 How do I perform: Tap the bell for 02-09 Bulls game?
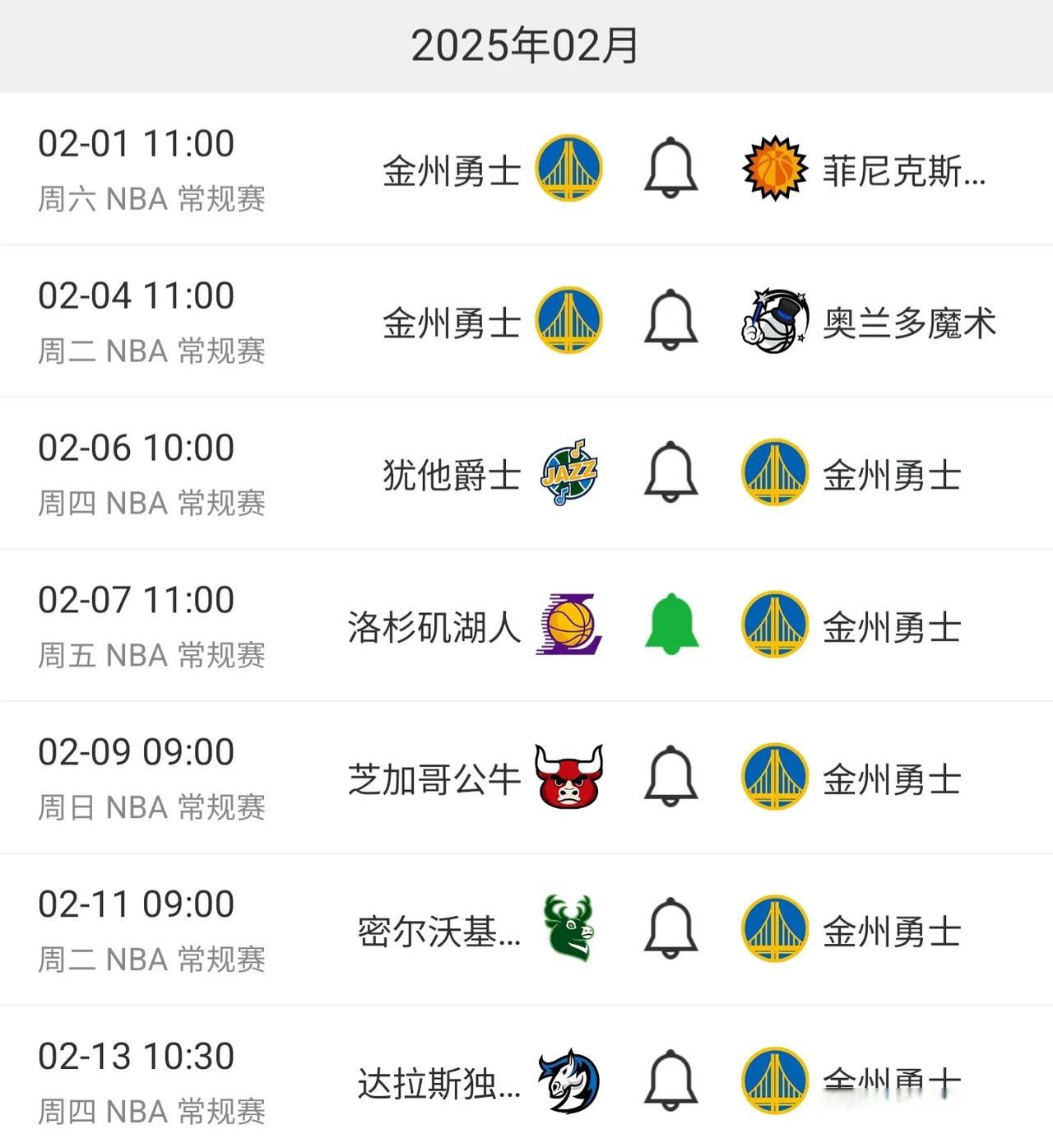670,777
